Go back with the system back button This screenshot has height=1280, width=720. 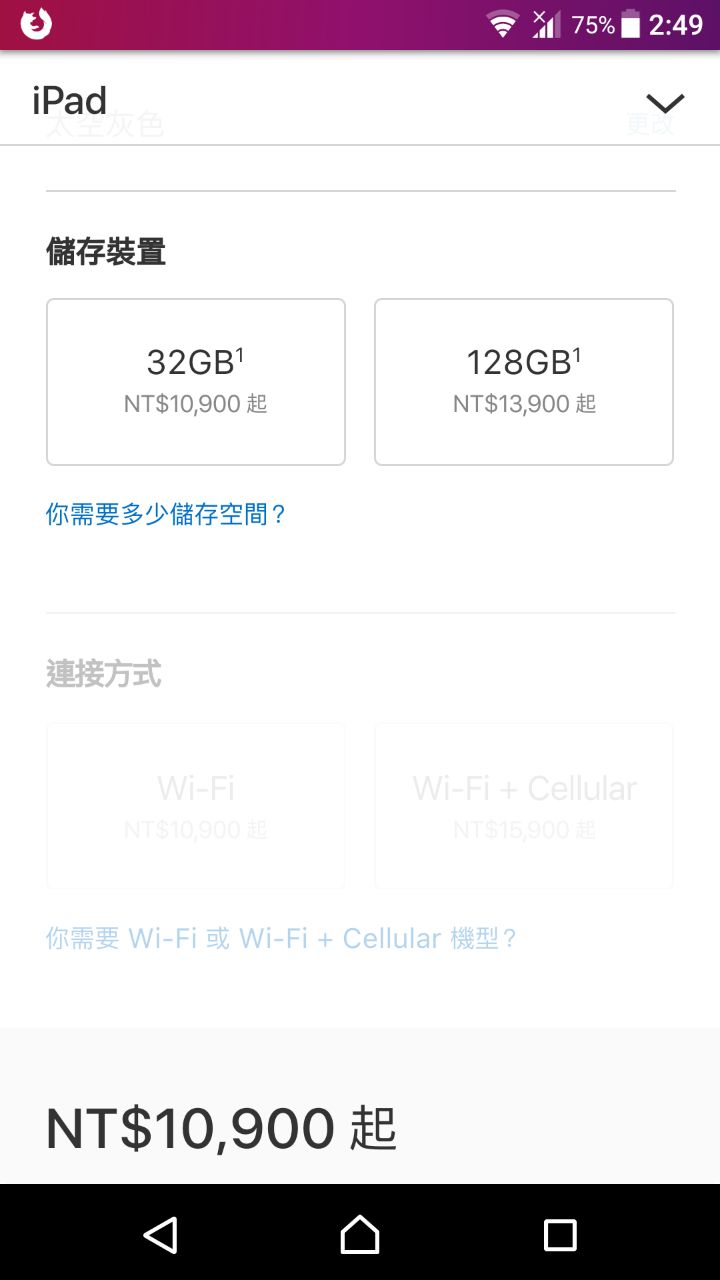click(x=160, y=1234)
